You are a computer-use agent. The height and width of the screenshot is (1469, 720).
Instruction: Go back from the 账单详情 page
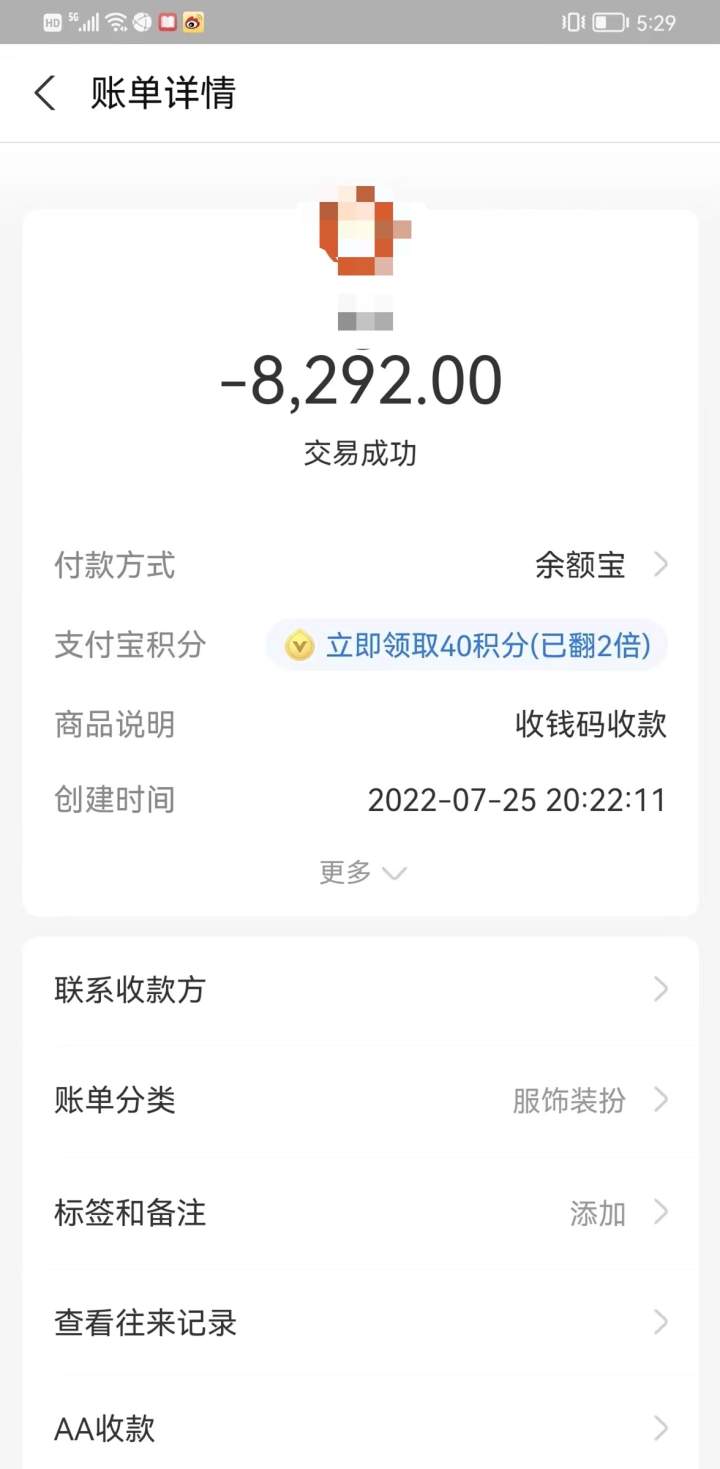[45, 94]
